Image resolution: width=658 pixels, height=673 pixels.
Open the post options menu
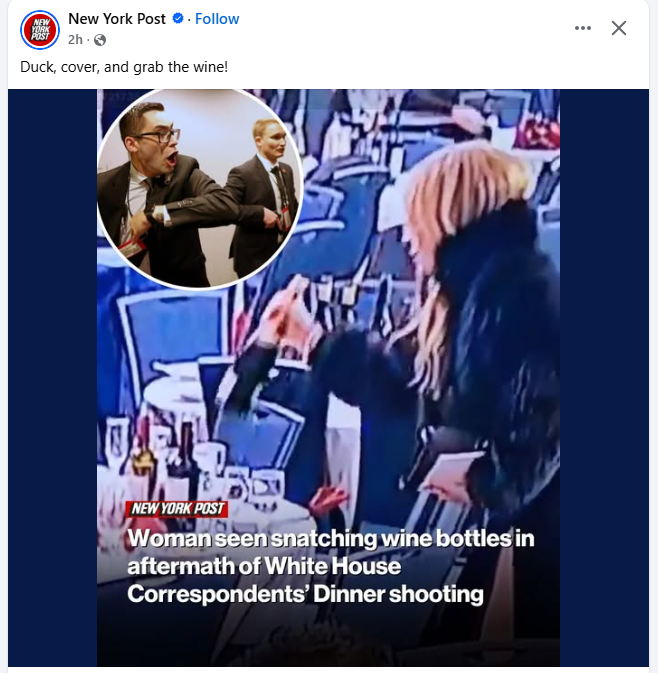click(x=583, y=28)
